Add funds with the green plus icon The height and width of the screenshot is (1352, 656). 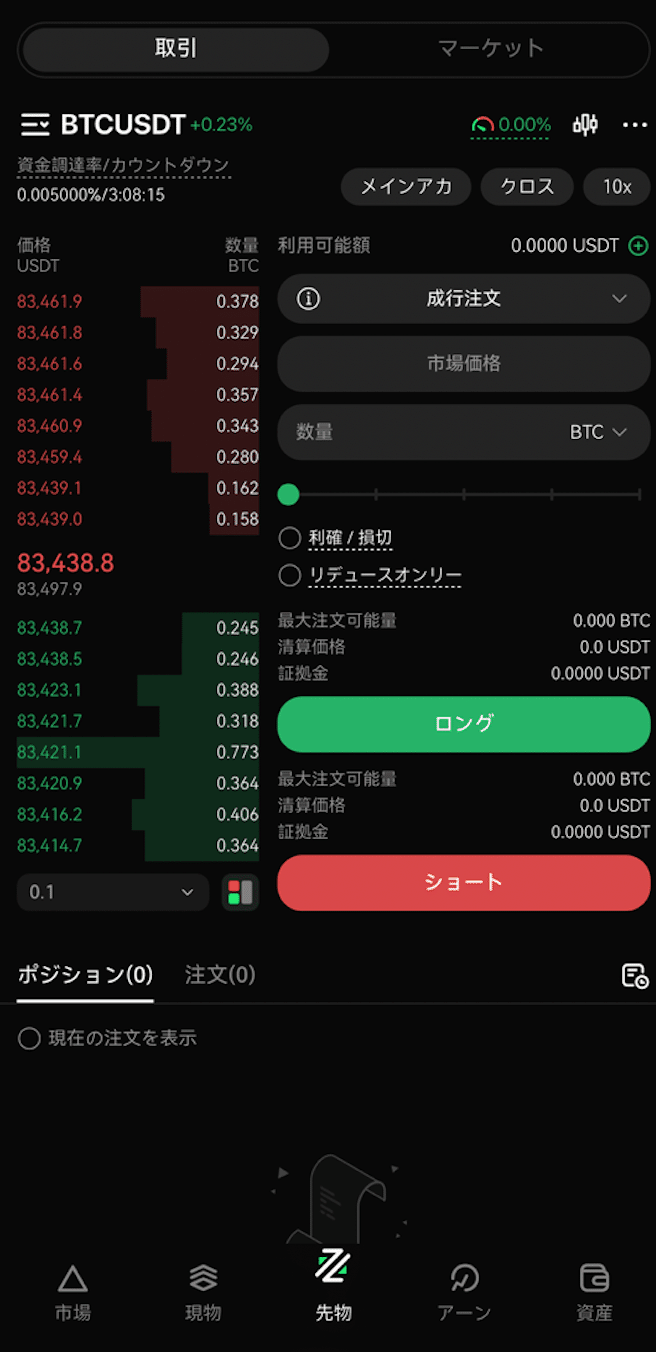[638, 245]
